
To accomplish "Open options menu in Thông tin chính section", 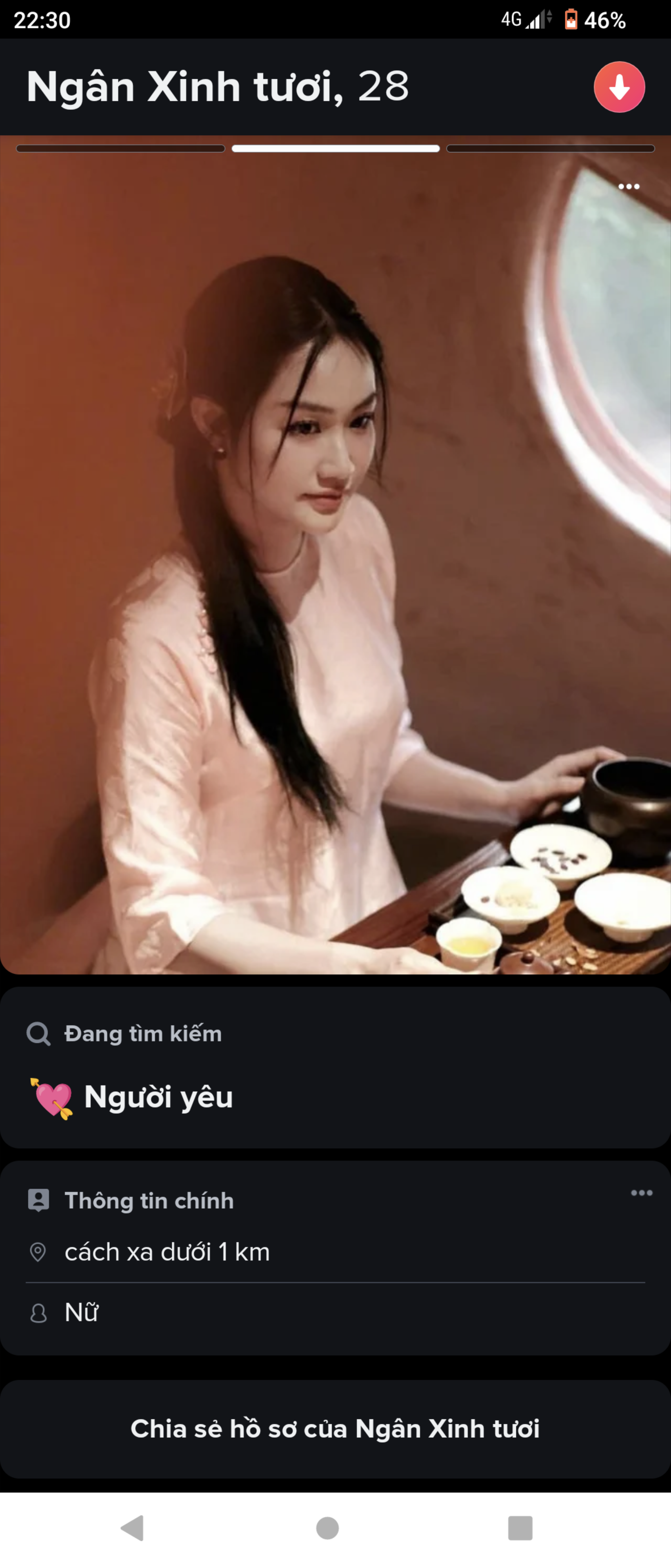I will pos(641,1192).
